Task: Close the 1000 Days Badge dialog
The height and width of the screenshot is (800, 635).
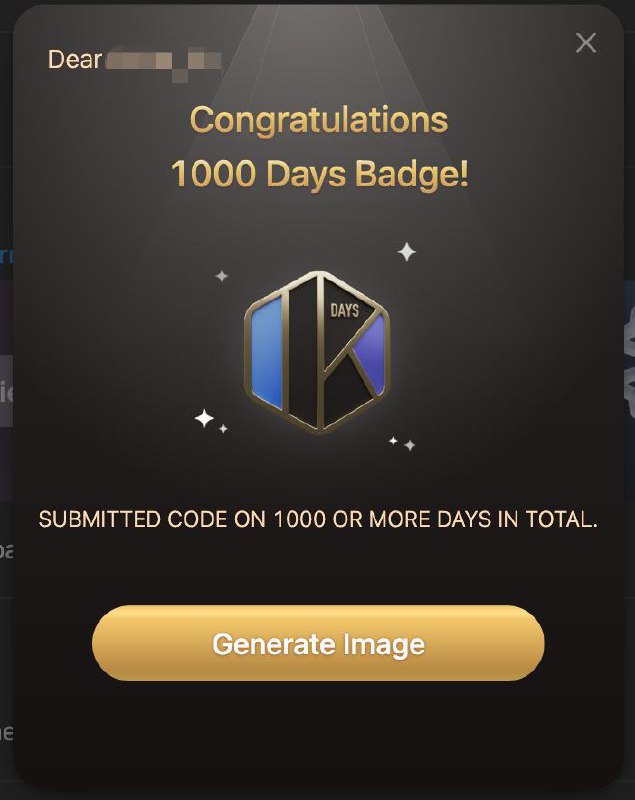Action: [x=586, y=43]
